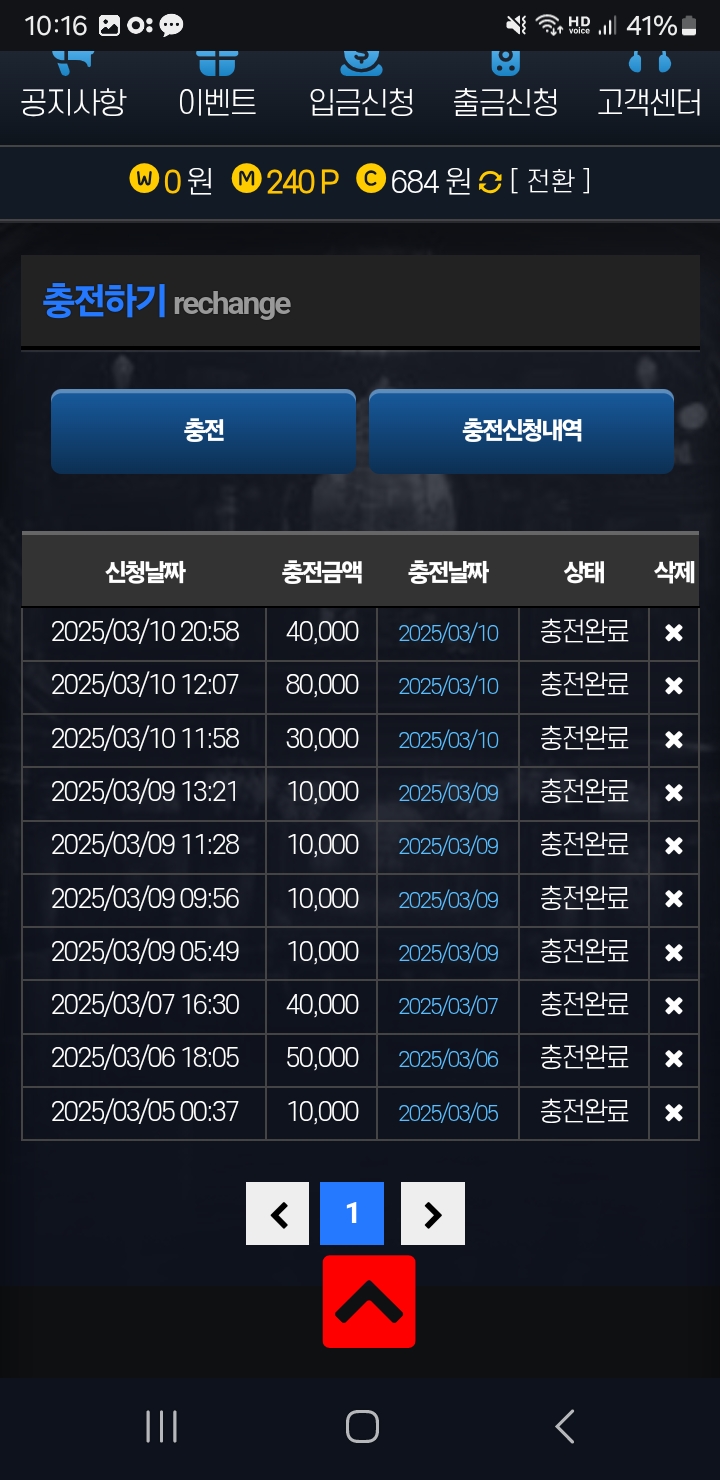720x1480 pixels.
Task: Remove the 2025/03/10 12:07 recharge record
Action: coord(674,686)
